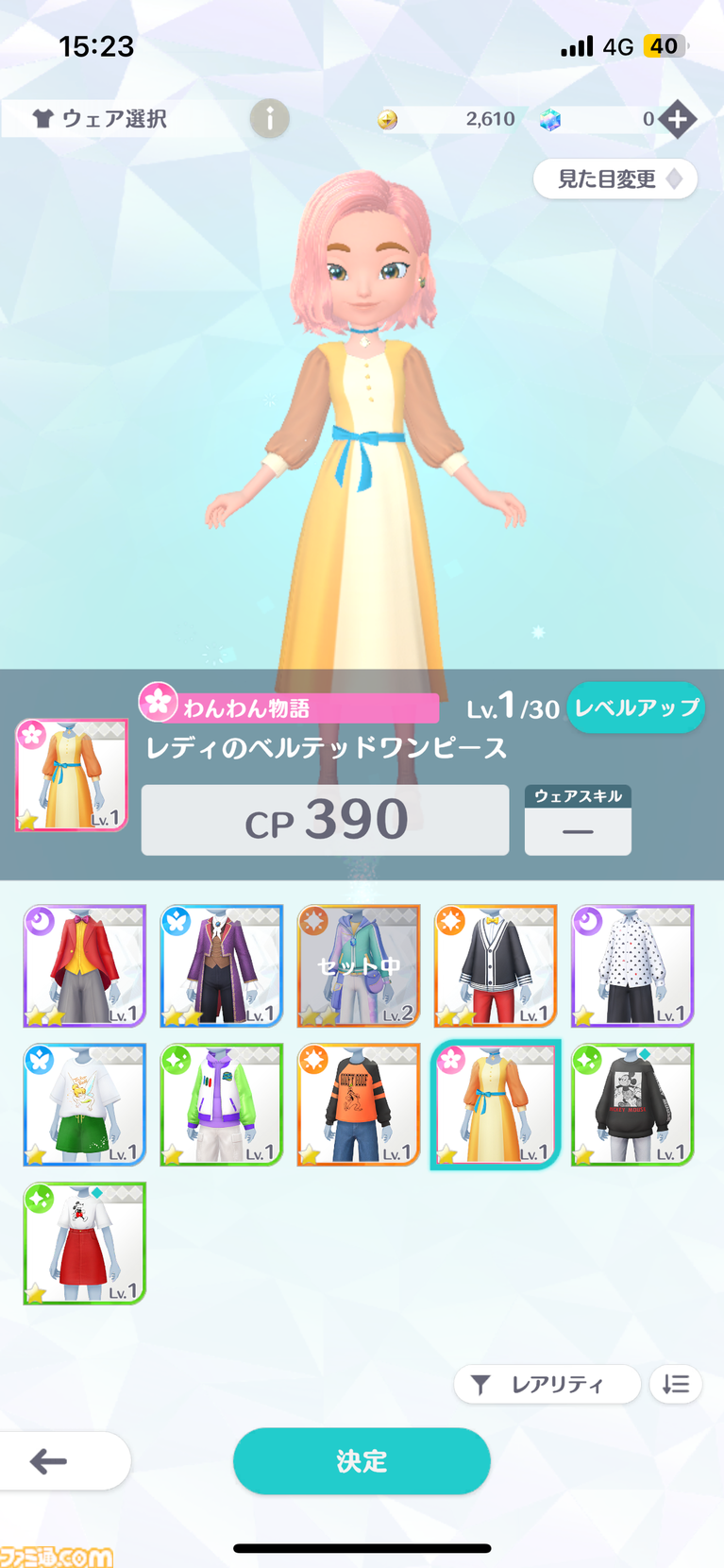Toggle the sort order icon
724x1568 pixels.
point(675,1385)
